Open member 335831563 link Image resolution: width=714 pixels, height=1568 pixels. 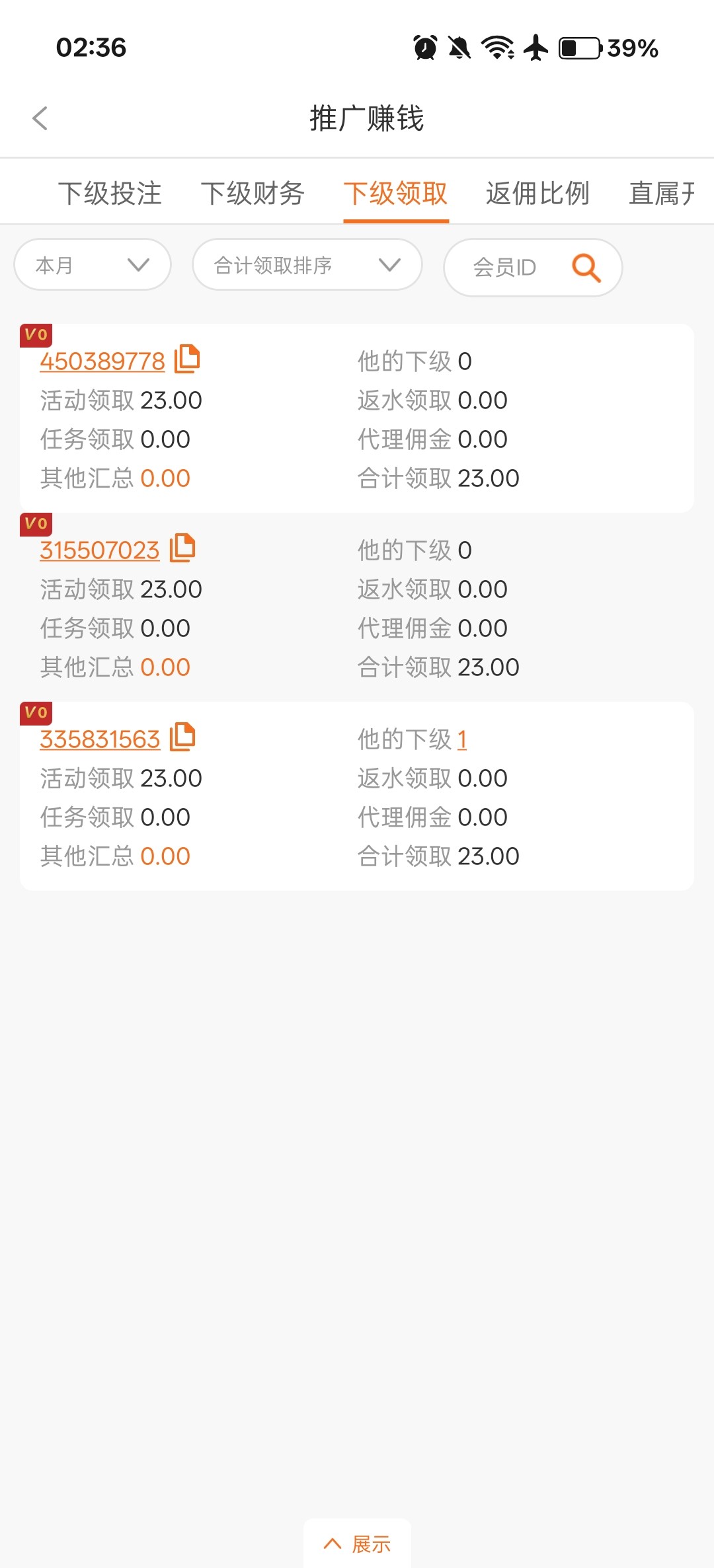(100, 739)
